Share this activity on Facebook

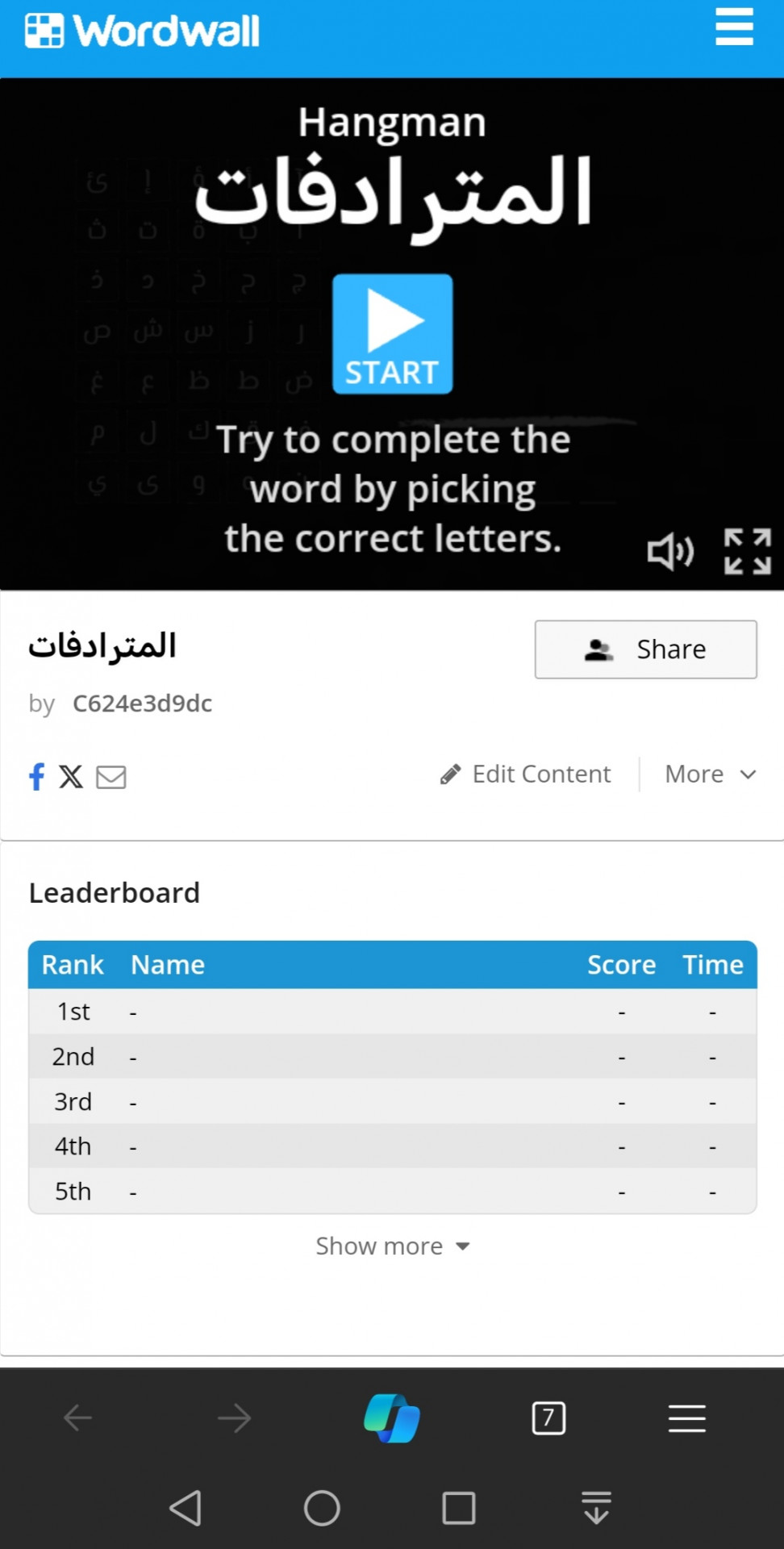click(36, 777)
